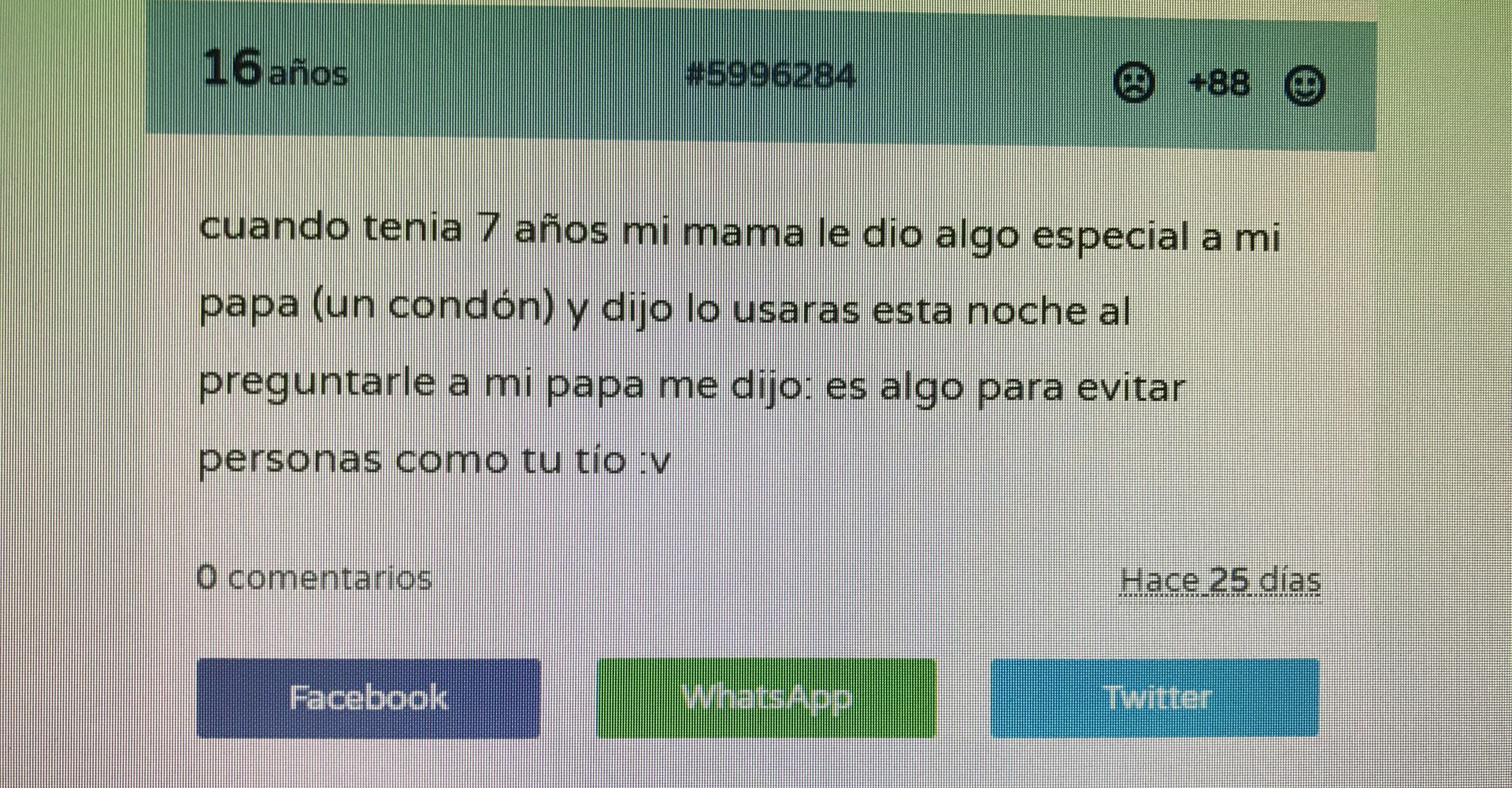1512x788 pixels.
Task: Share this post on Twitter
Action: [1154, 698]
